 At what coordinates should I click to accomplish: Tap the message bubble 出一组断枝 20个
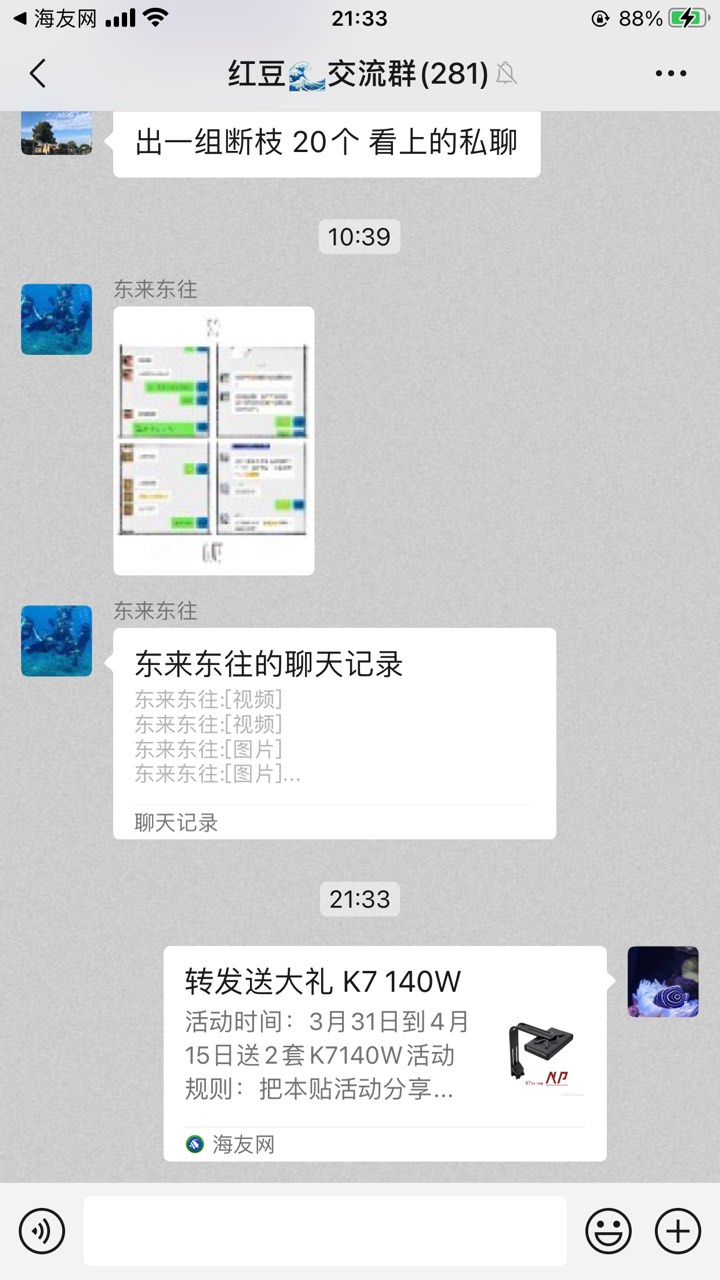326,143
